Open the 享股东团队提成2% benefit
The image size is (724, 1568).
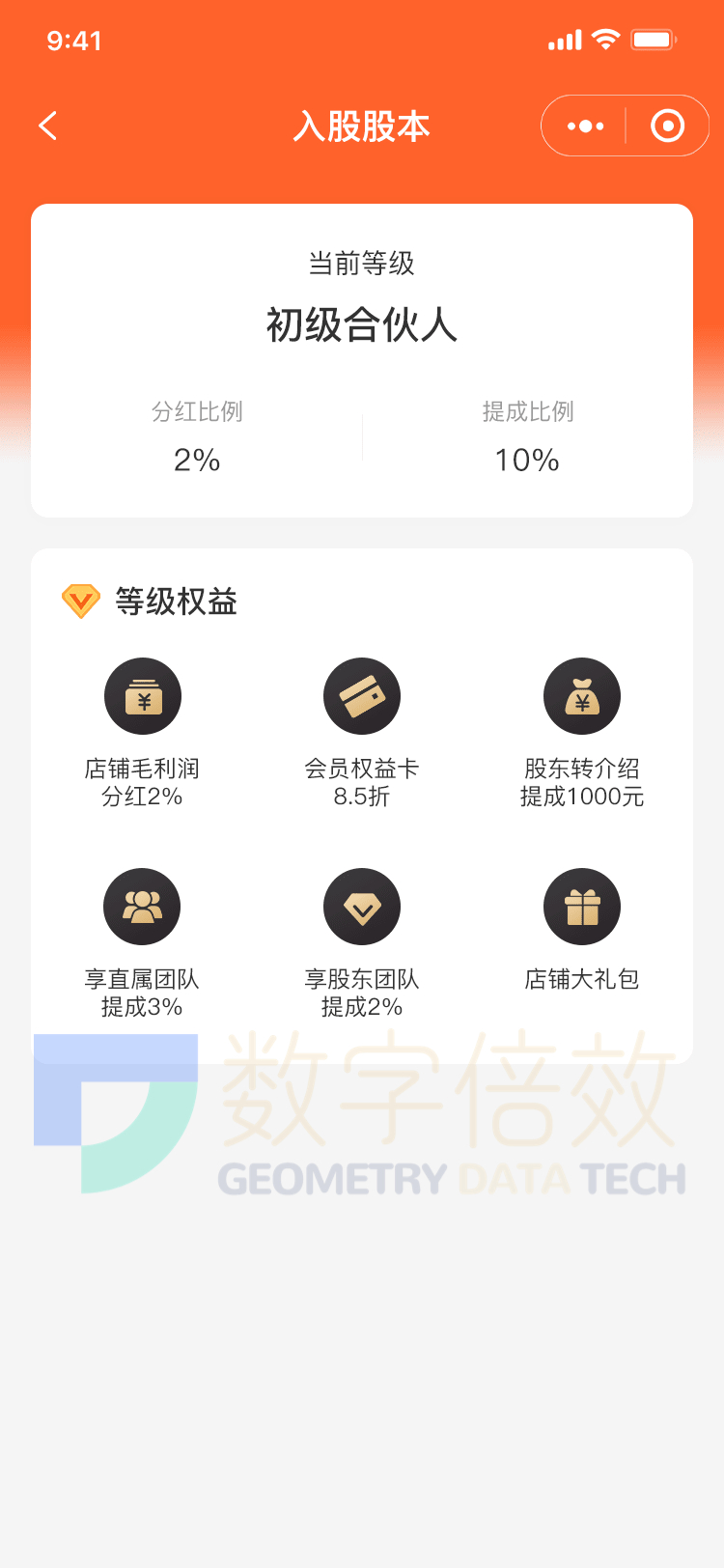pos(362,944)
